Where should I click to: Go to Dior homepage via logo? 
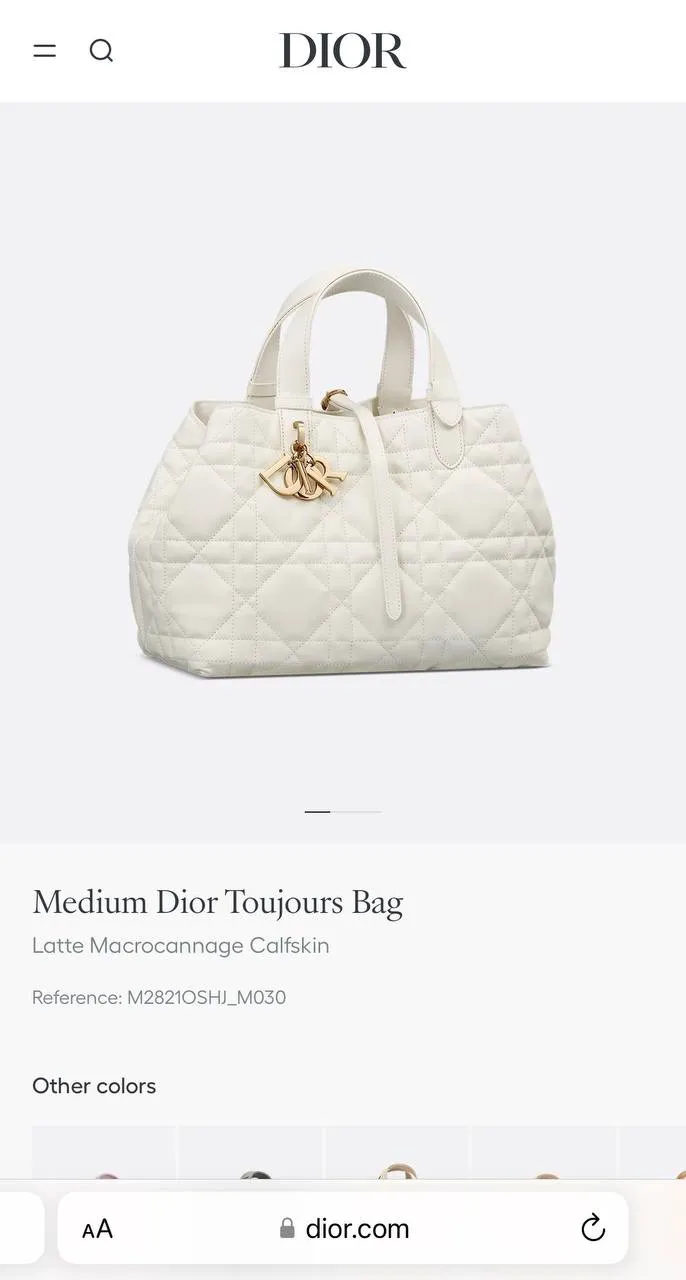(342, 51)
